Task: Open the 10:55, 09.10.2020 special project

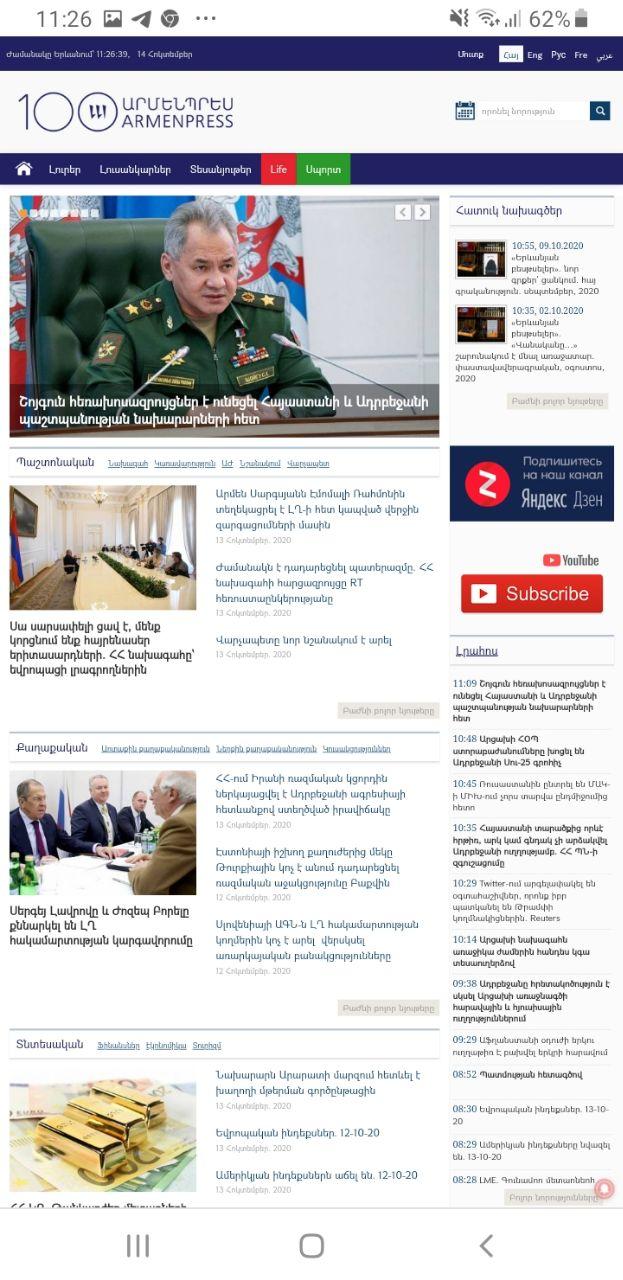Action: tap(547, 245)
